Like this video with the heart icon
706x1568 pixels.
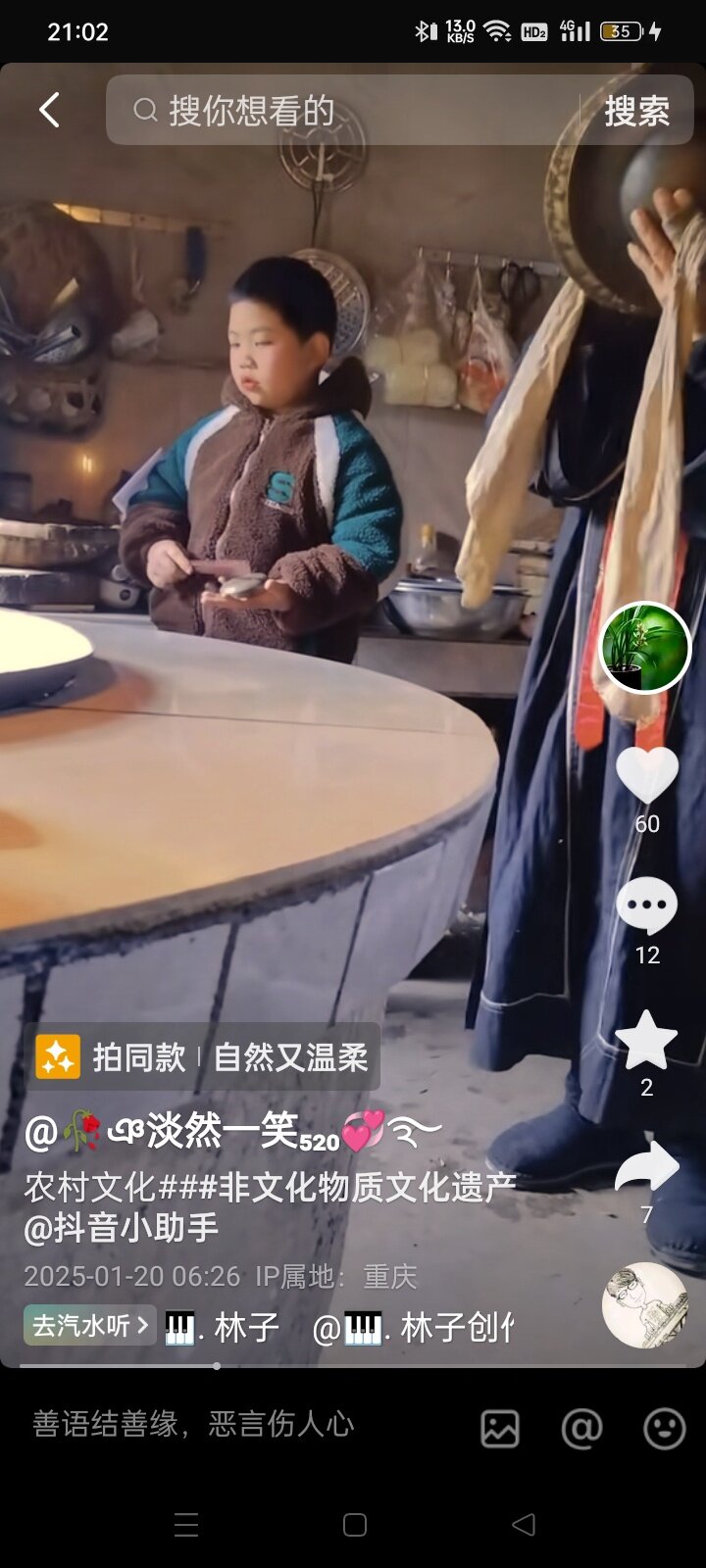pos(646,774)
